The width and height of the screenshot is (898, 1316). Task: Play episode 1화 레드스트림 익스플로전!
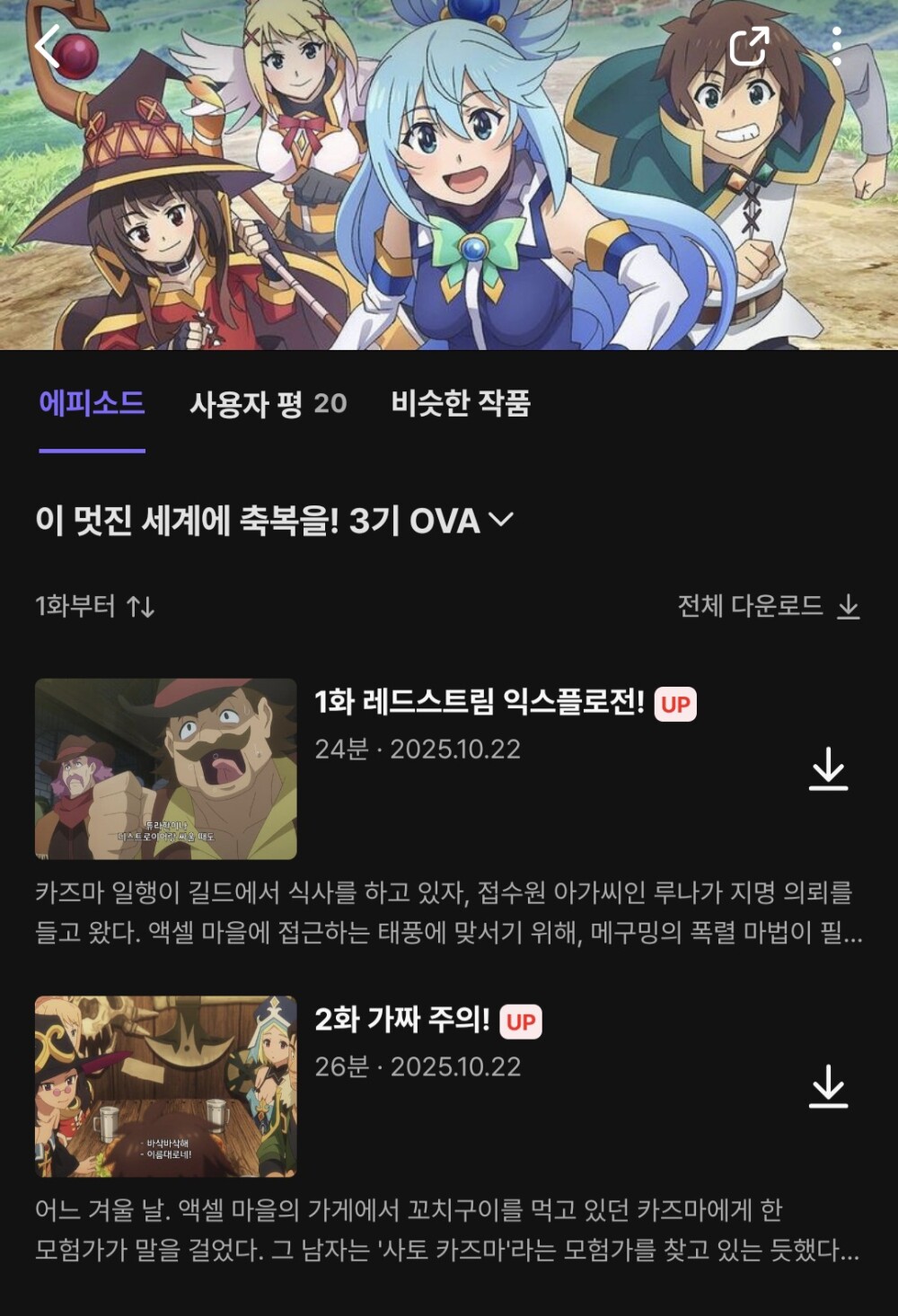(x=166, y=769)
